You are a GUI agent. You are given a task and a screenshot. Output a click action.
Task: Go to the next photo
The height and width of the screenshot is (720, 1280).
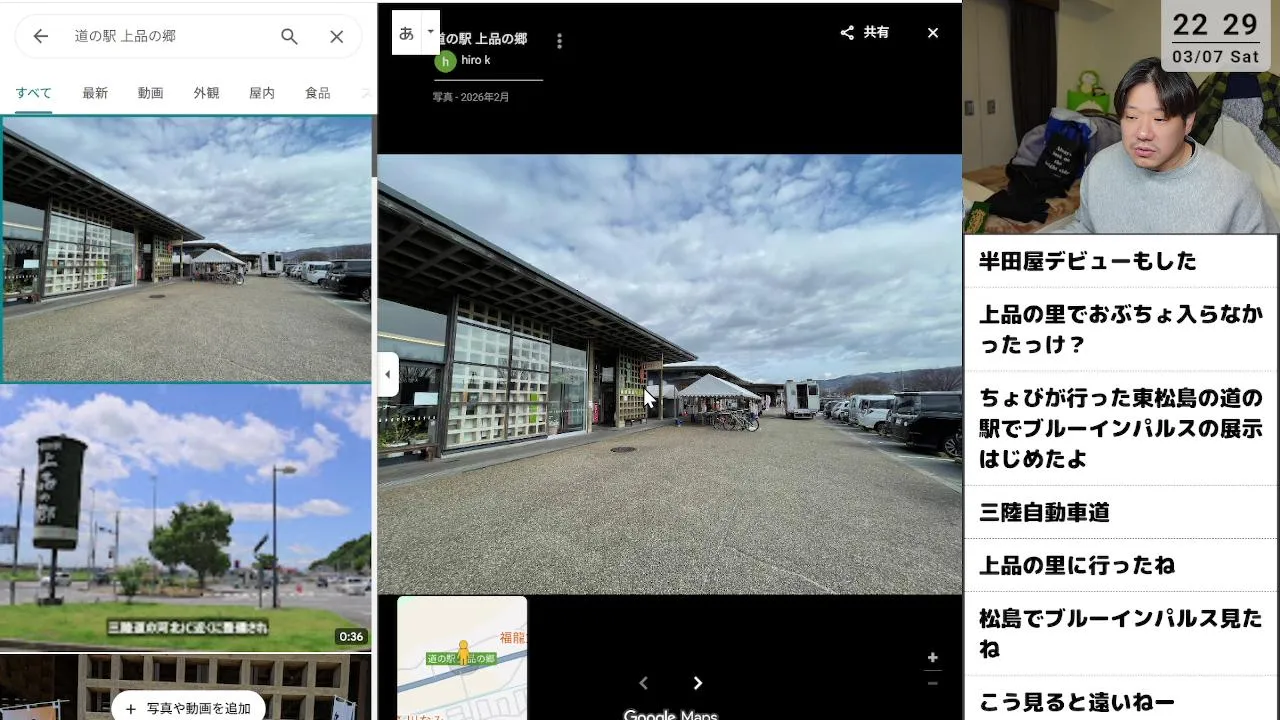point(698,683)
